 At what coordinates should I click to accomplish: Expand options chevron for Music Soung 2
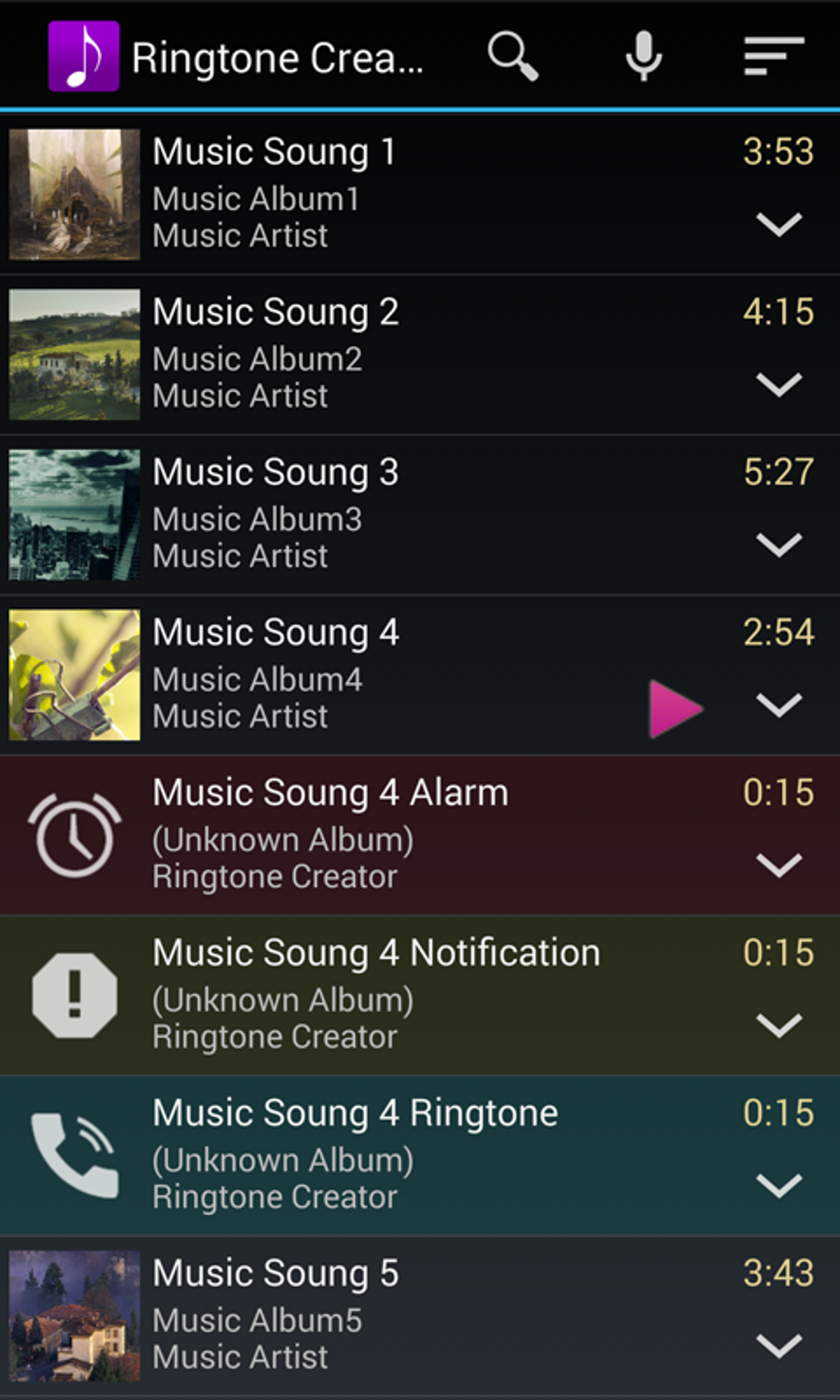(778, 385)
